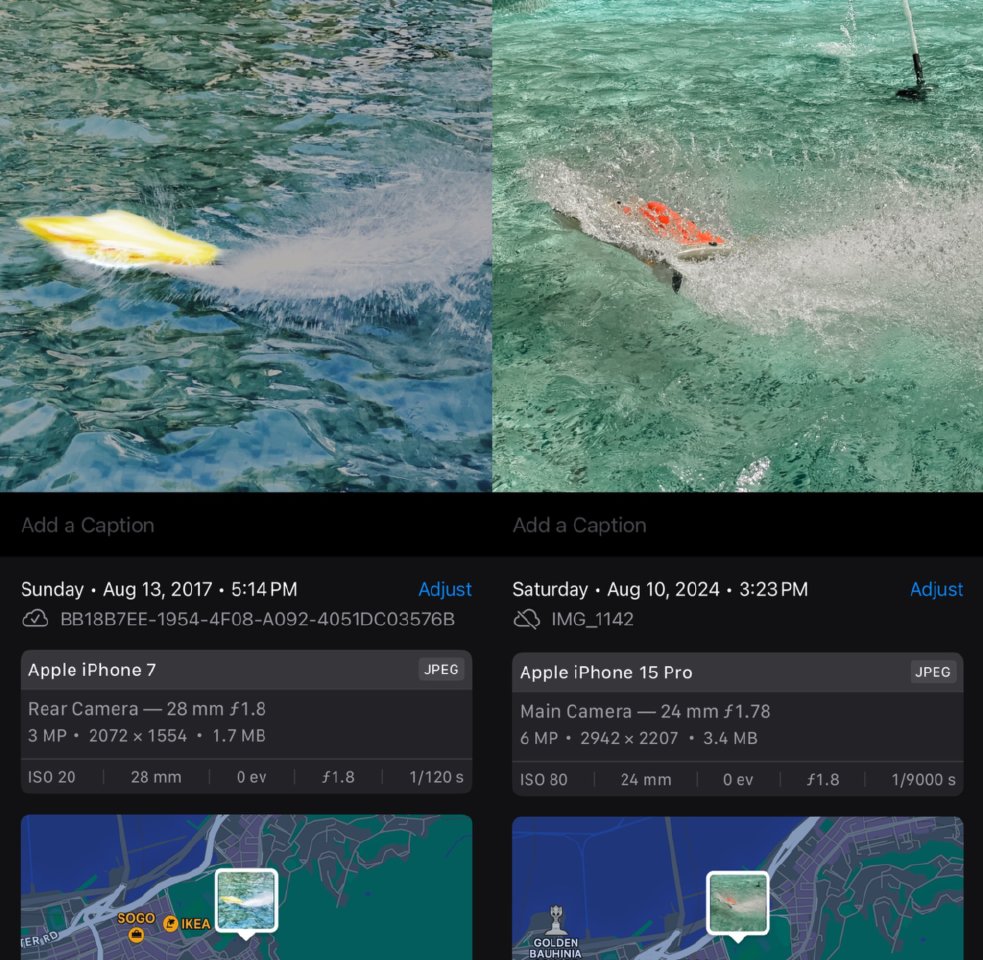View the orange boat photo full screen
The height and width of the screenshot is (960, 983).
738,245
